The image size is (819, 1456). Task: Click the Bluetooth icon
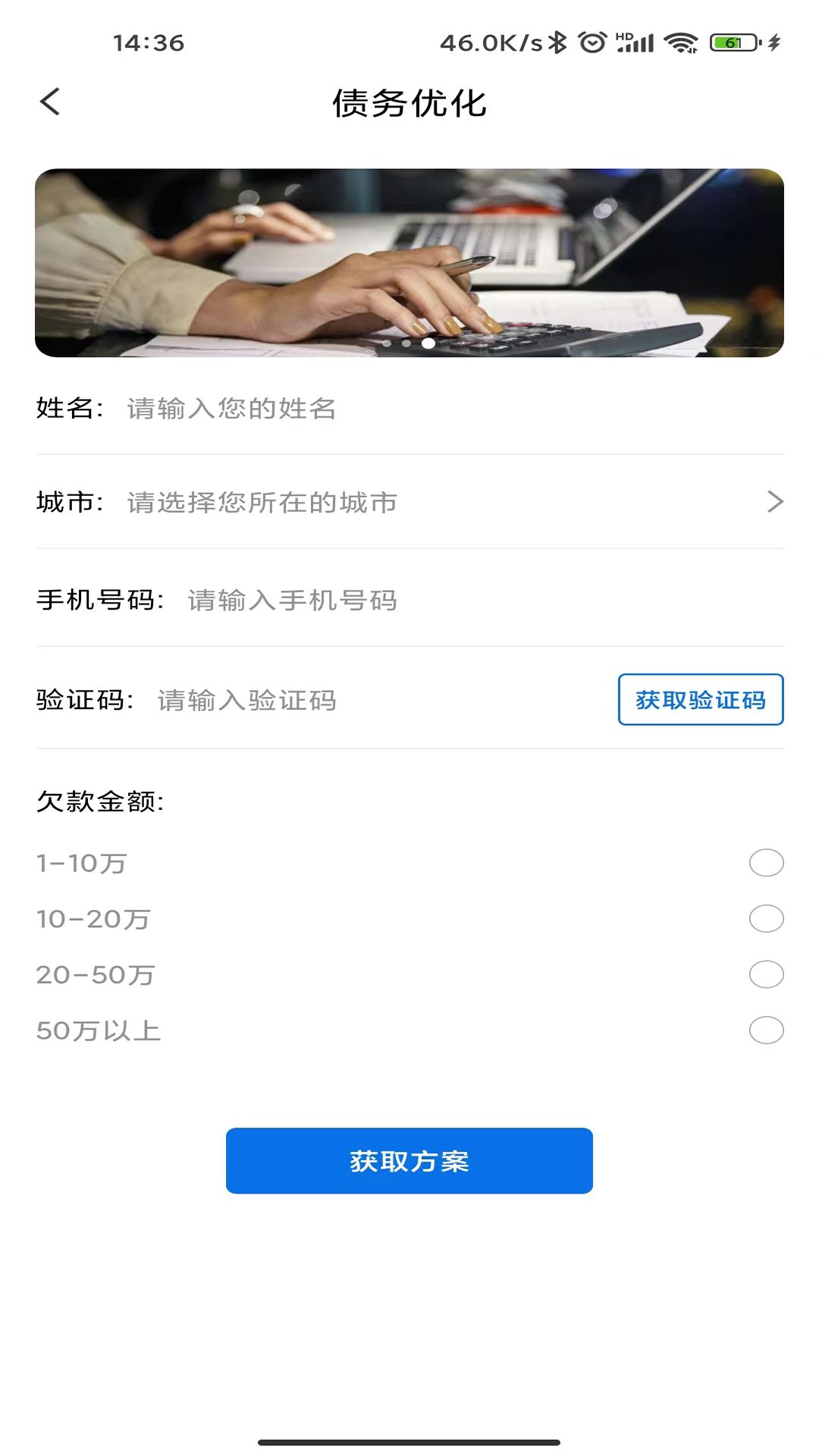pyautogui.click(x=557, y=43)
